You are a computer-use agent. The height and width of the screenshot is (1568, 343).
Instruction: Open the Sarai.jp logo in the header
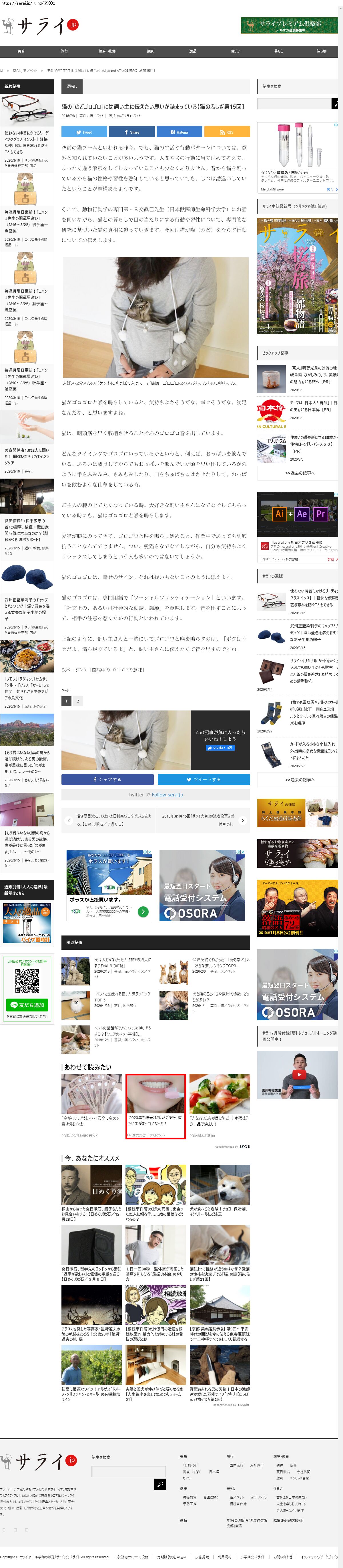40,26
